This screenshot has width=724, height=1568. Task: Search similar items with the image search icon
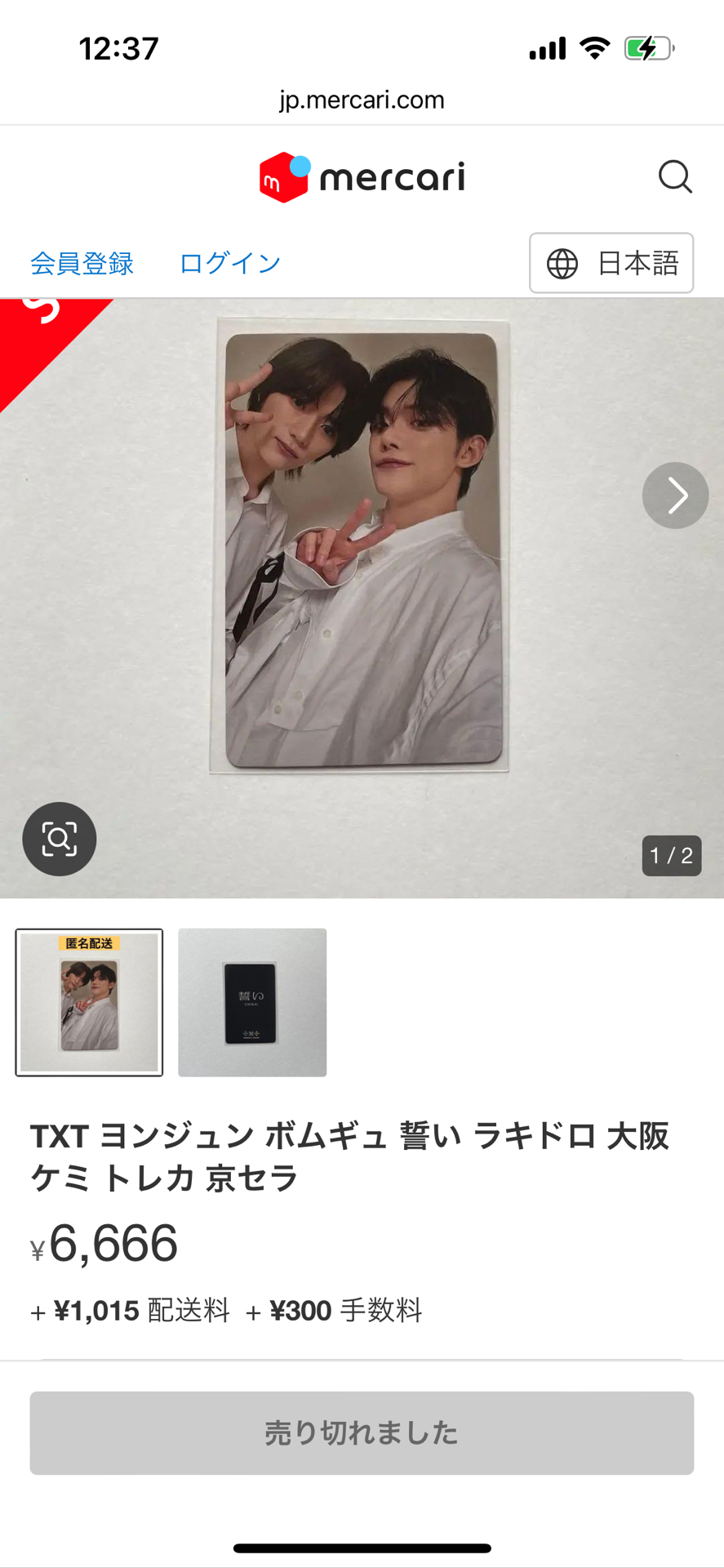(x=60, y=839)
